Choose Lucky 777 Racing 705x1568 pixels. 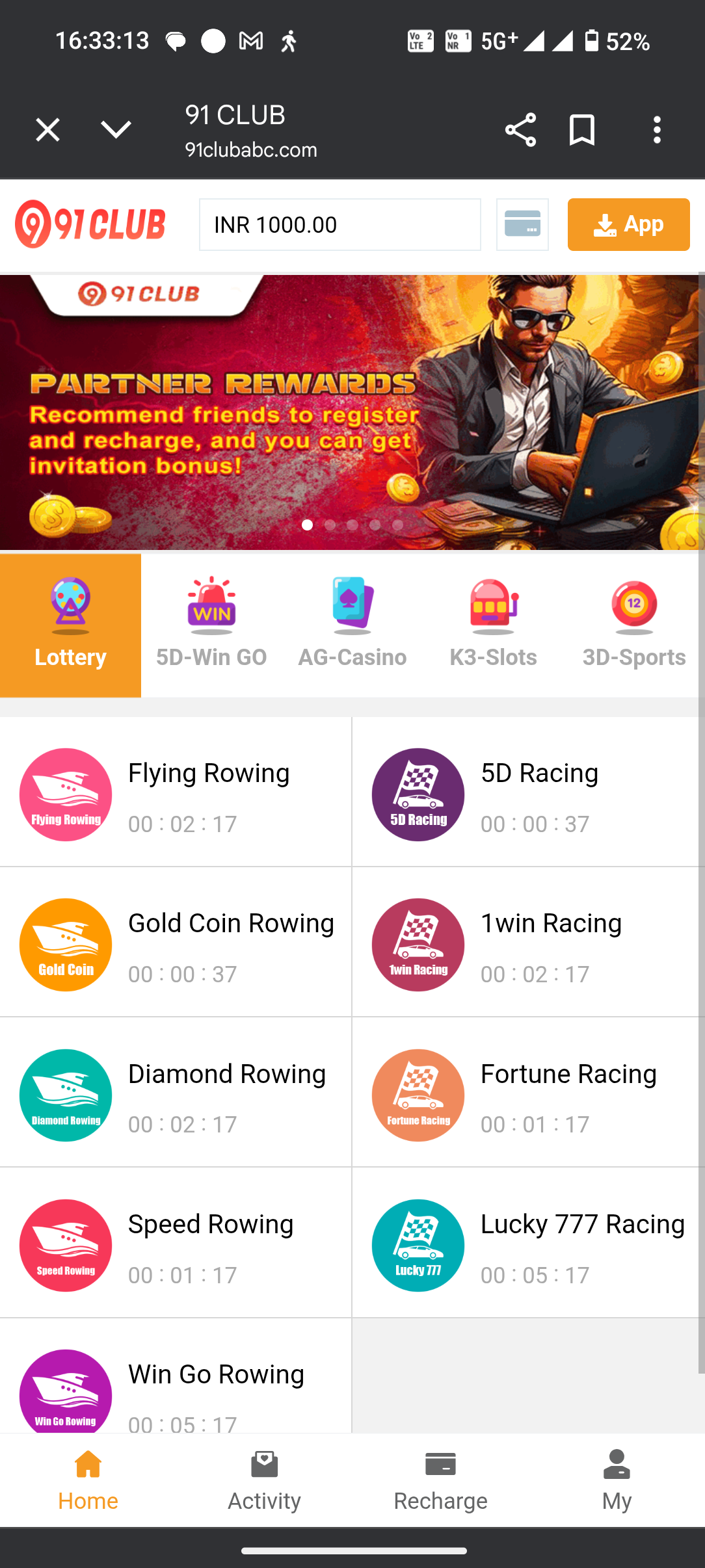coord(528,1244)
